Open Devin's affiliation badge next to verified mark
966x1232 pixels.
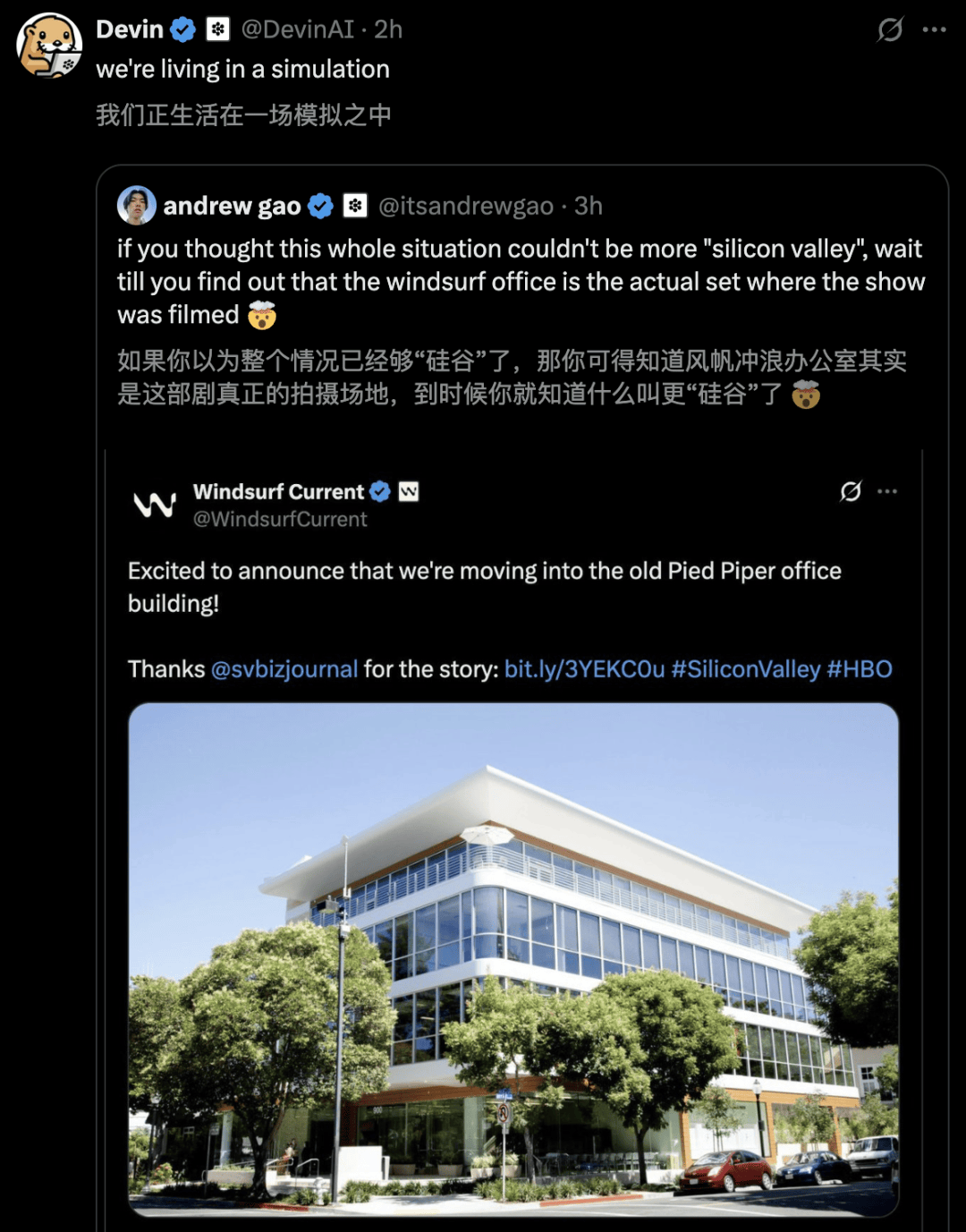click(x=218, y=30)
